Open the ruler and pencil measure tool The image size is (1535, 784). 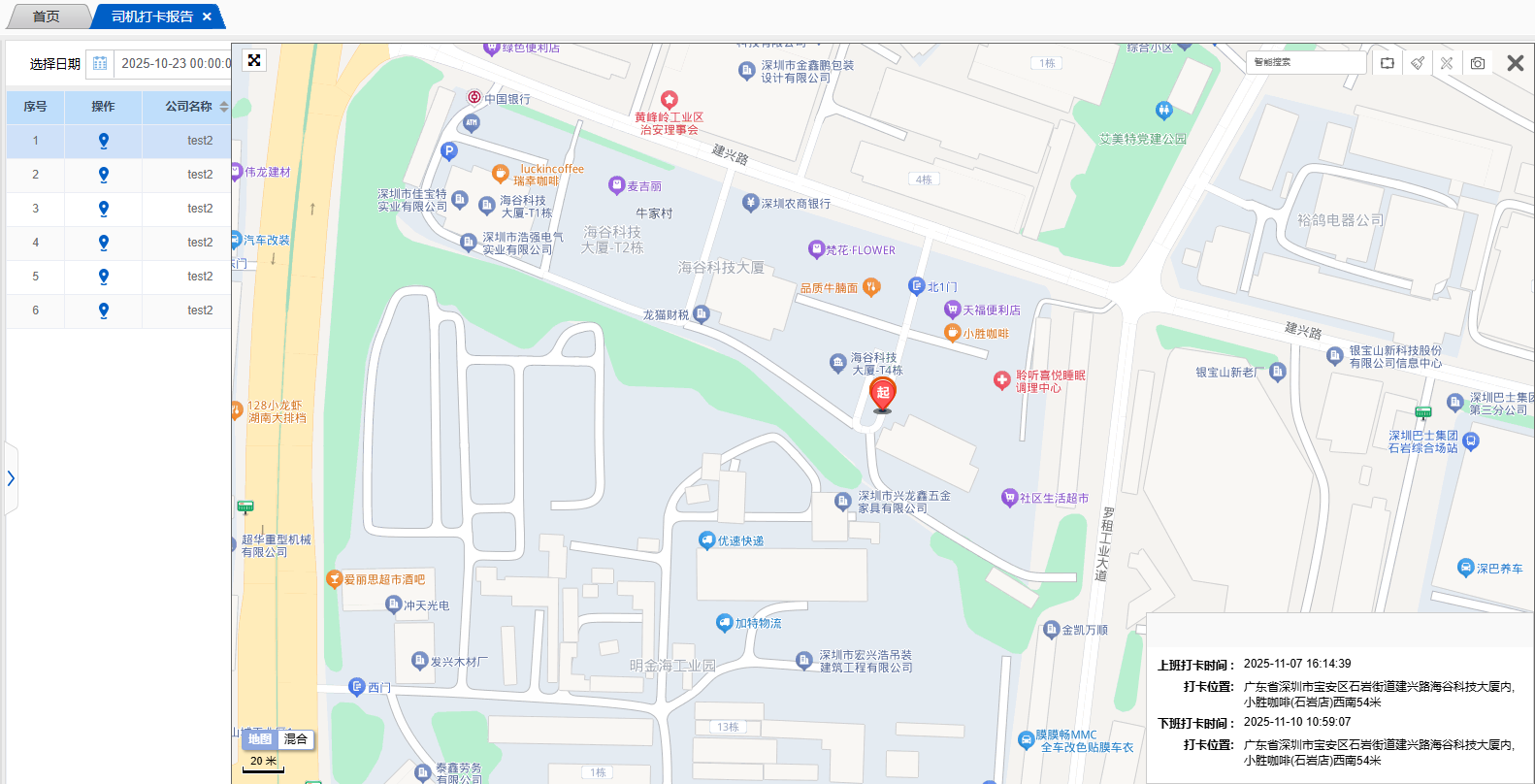click(x=1447, y=63)
